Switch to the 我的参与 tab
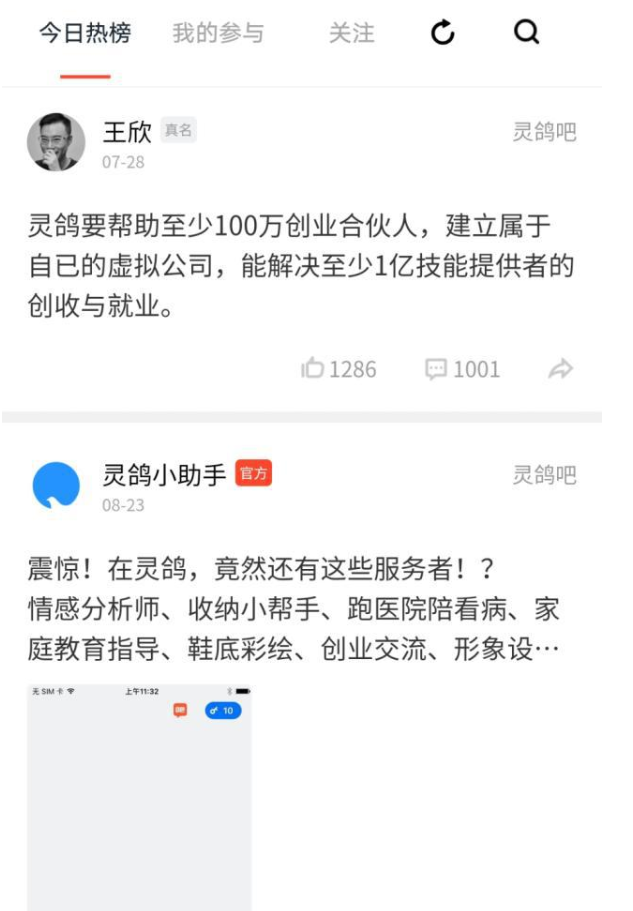Screen dimensions: 633x911 pyautogui.click(x=218, y=33)
